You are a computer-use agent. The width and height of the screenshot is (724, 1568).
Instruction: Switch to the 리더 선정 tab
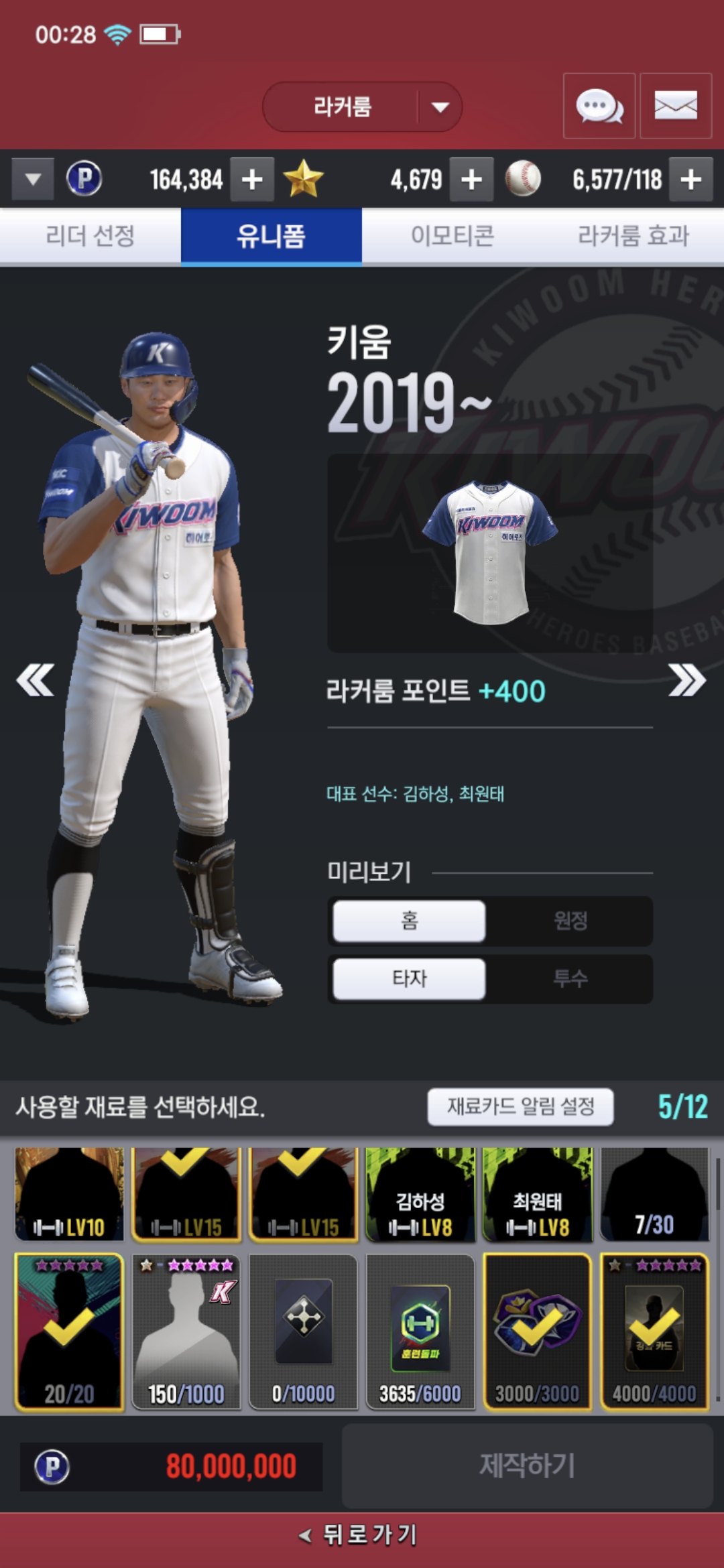pos(90,236)
